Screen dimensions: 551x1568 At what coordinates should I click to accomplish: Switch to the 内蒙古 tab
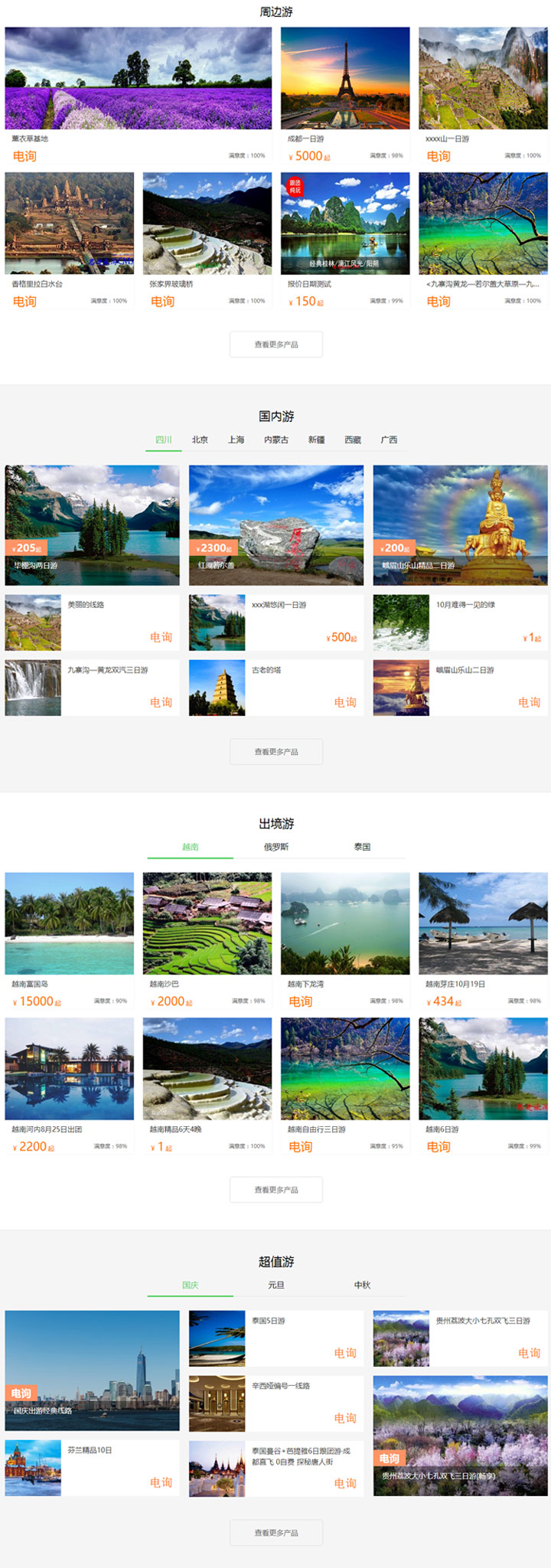(276, 439)
